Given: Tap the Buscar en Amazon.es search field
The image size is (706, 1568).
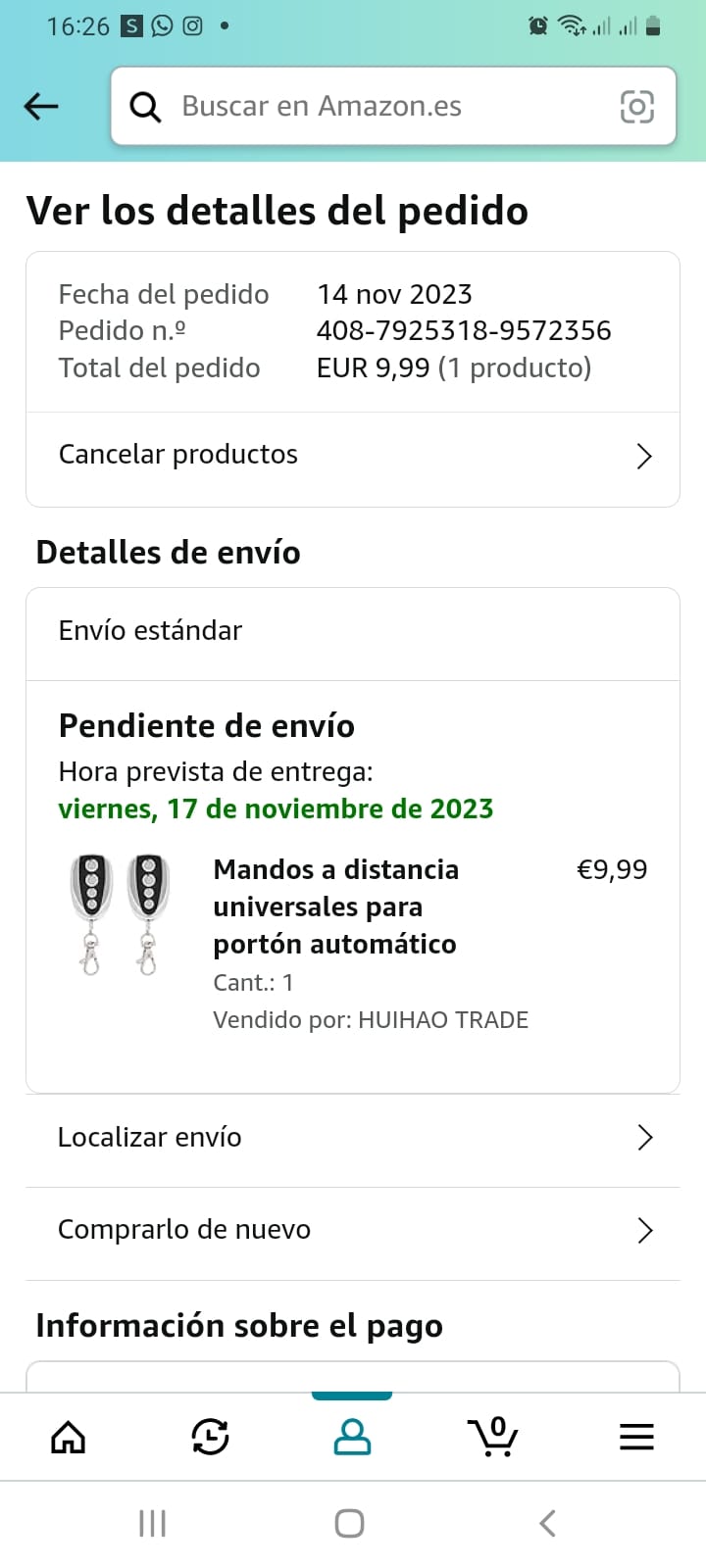Looking at the screenshot, I should click(x=373, y=106).
